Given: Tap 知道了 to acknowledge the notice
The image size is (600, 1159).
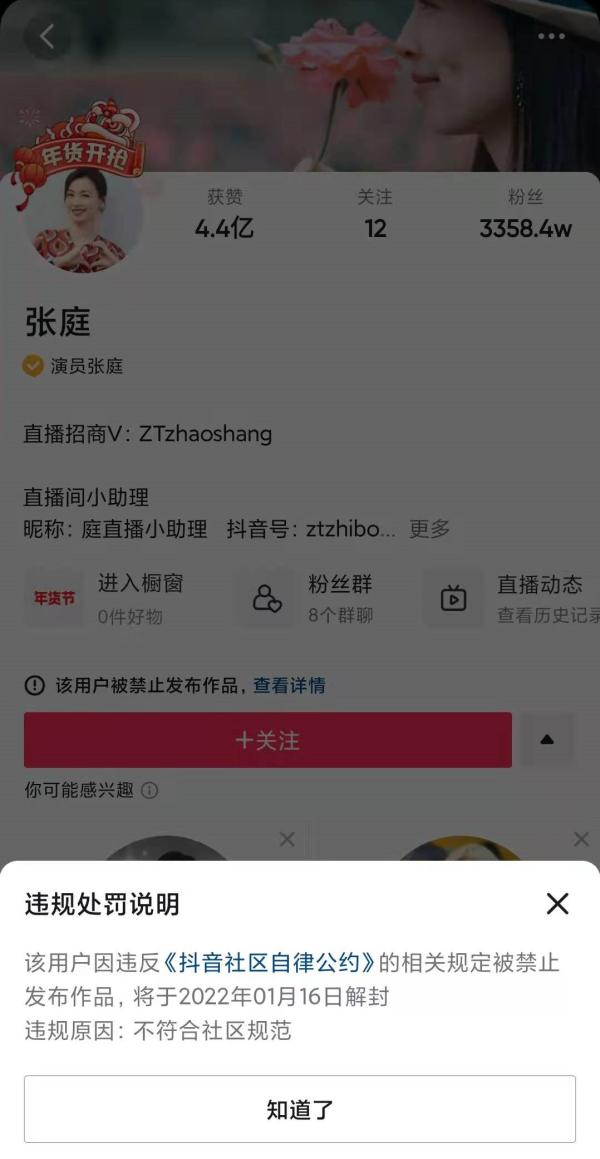Looking at the screenshot, I should [300, 1109].
